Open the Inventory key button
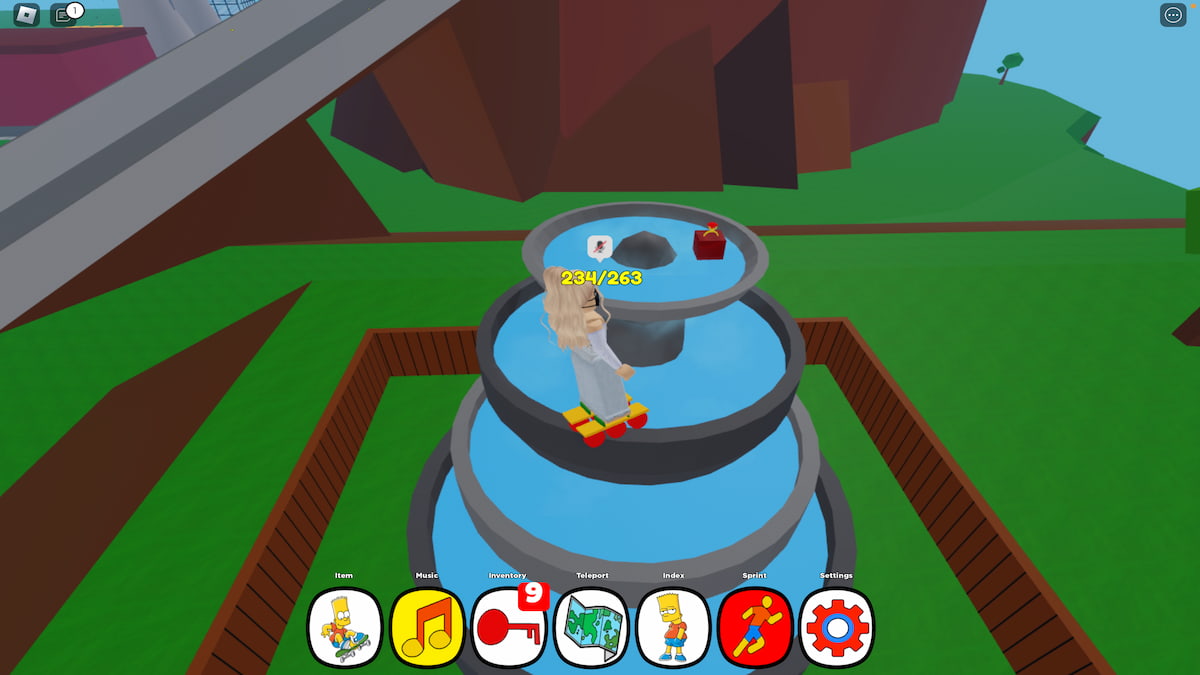Screen dimensions: 1200x675 click(x=508, y=628)
